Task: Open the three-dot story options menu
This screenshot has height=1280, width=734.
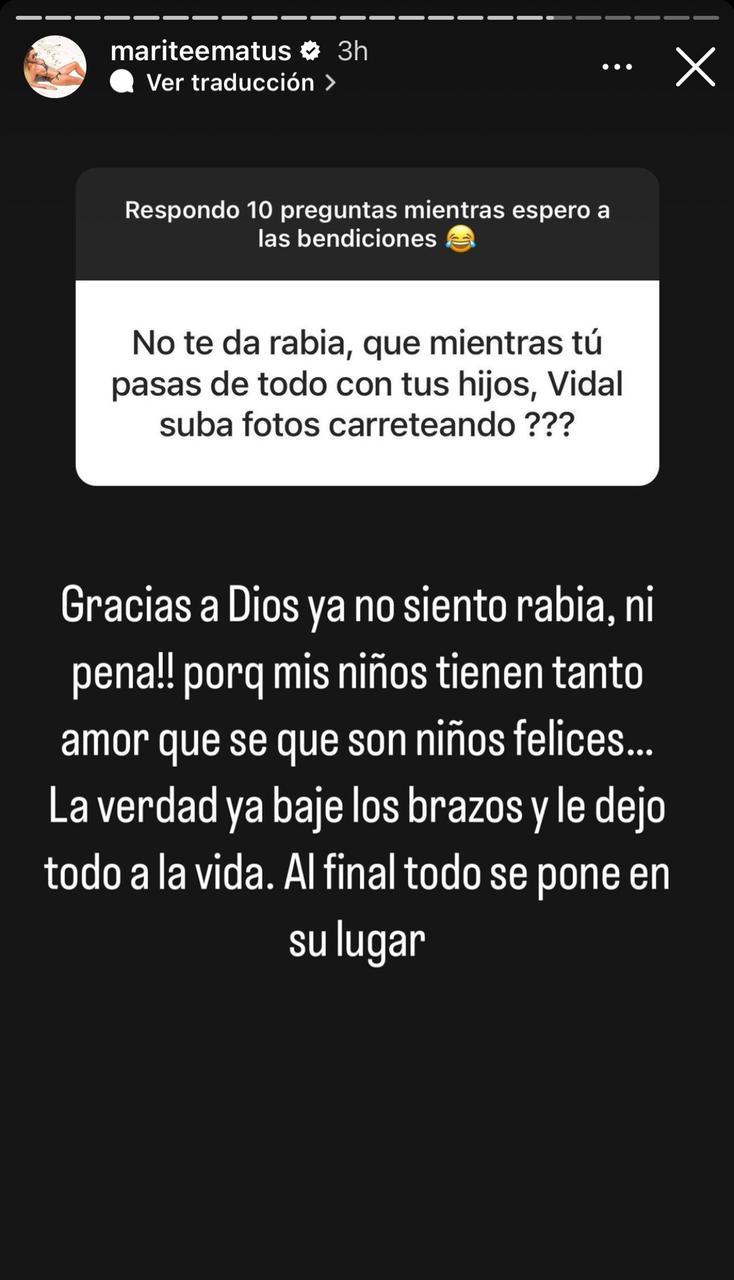Action: [x=616, y=67]
